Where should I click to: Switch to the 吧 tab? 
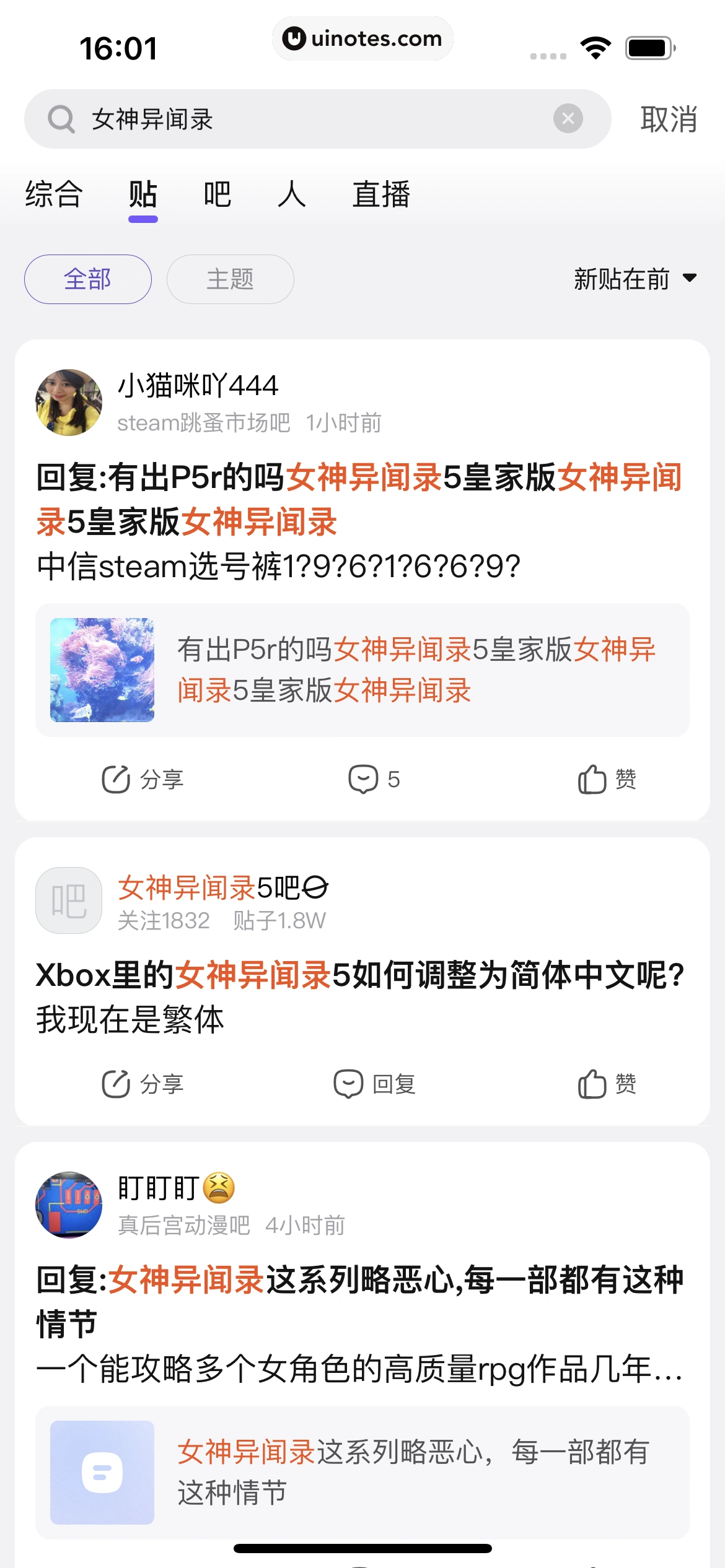[217, 194]
